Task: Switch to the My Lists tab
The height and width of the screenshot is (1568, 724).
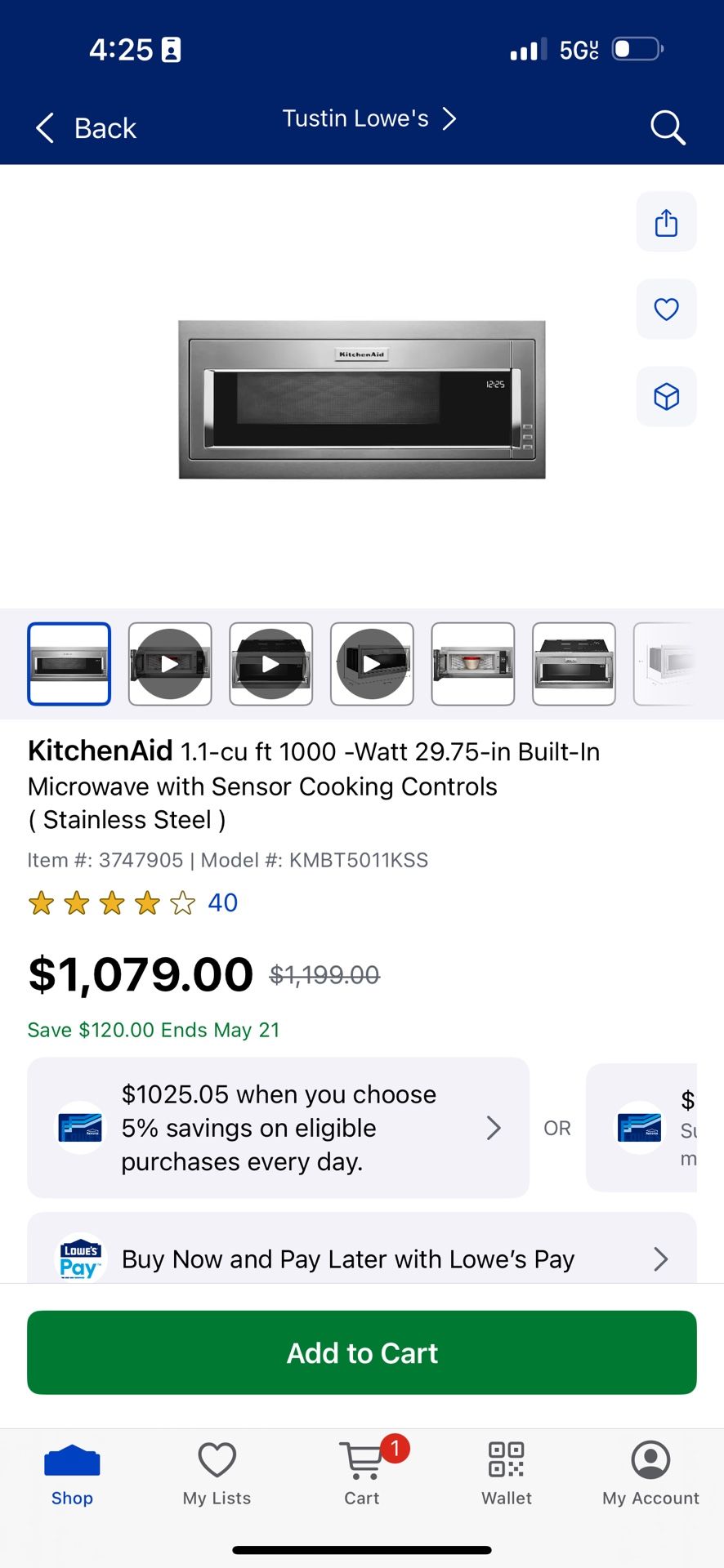Action: pyautogui.click(x=217, y=1474)
